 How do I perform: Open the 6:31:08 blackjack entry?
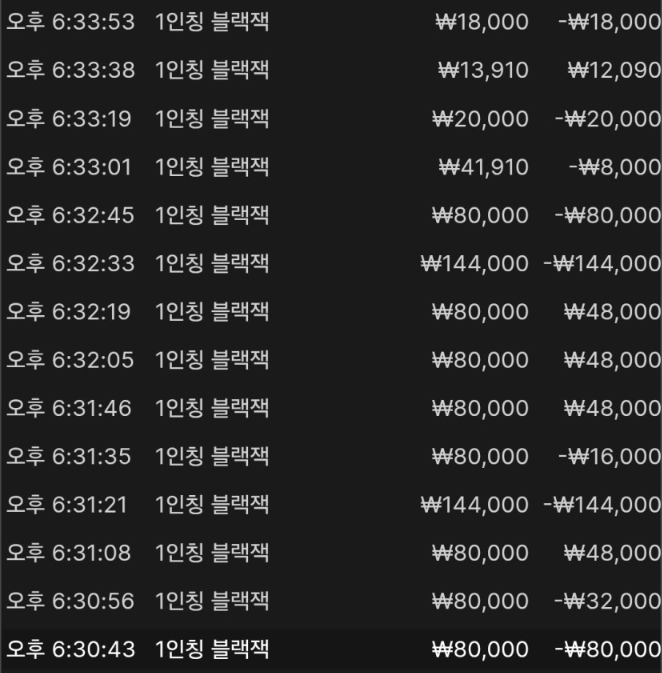(330, 552)
